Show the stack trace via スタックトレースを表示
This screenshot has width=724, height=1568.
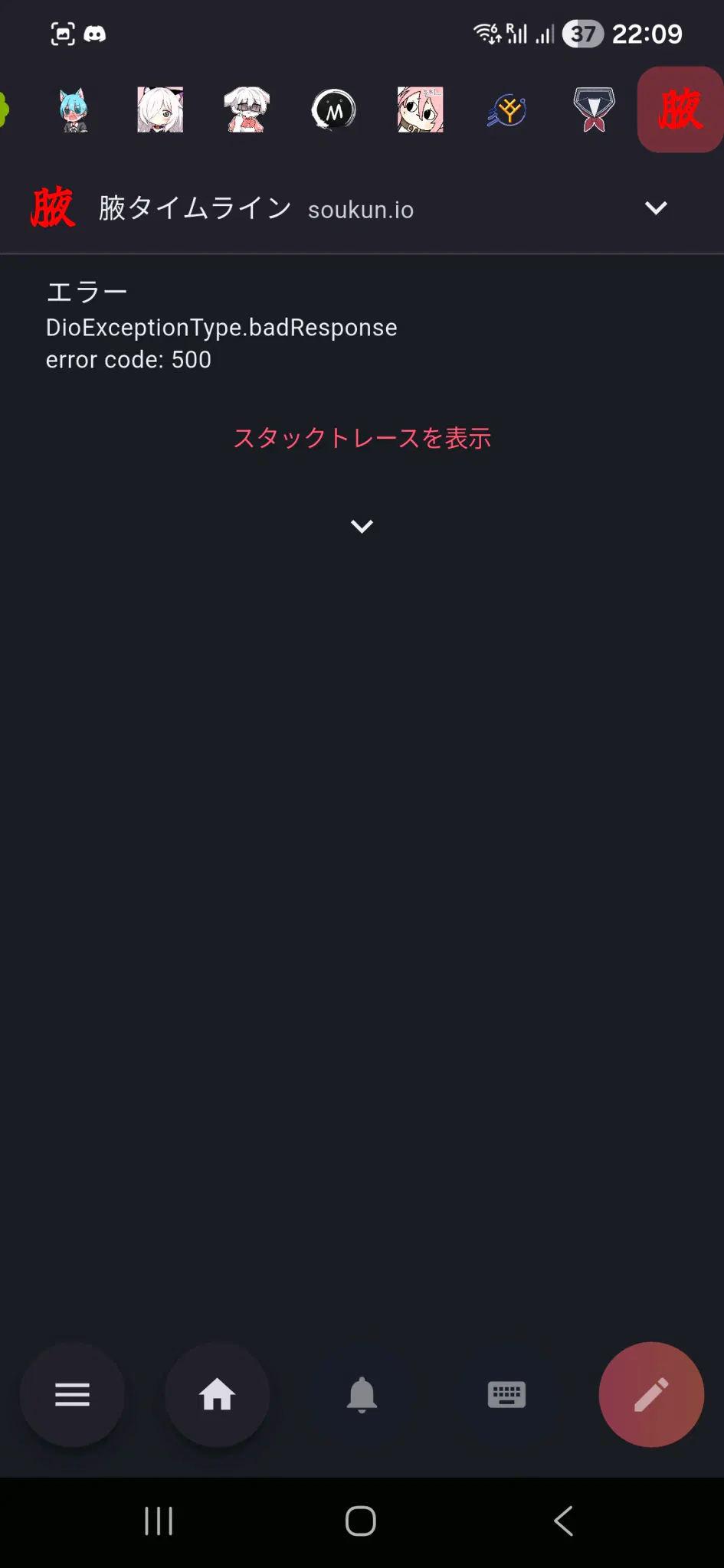pyautogui.click(x=362, y=438)
